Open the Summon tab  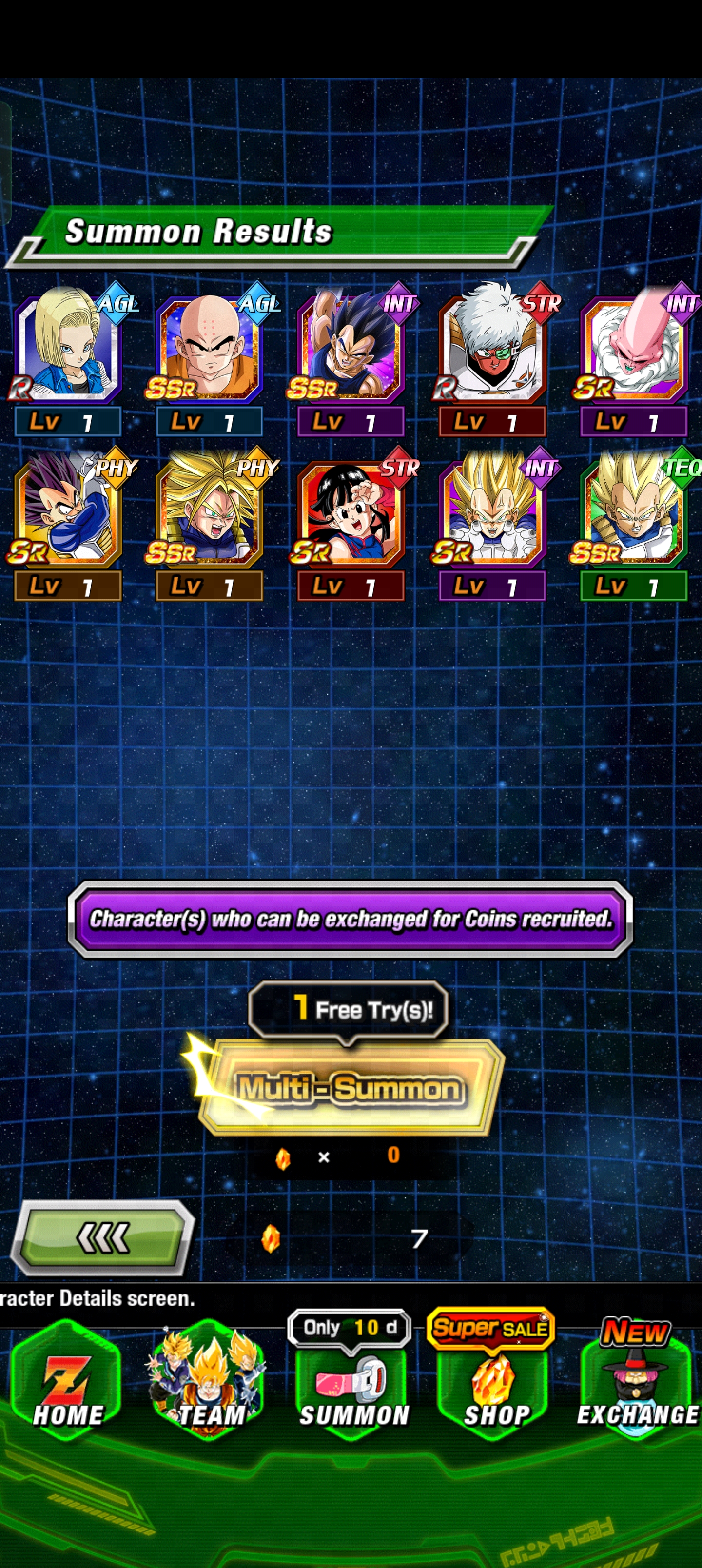tap(352, 1380)
